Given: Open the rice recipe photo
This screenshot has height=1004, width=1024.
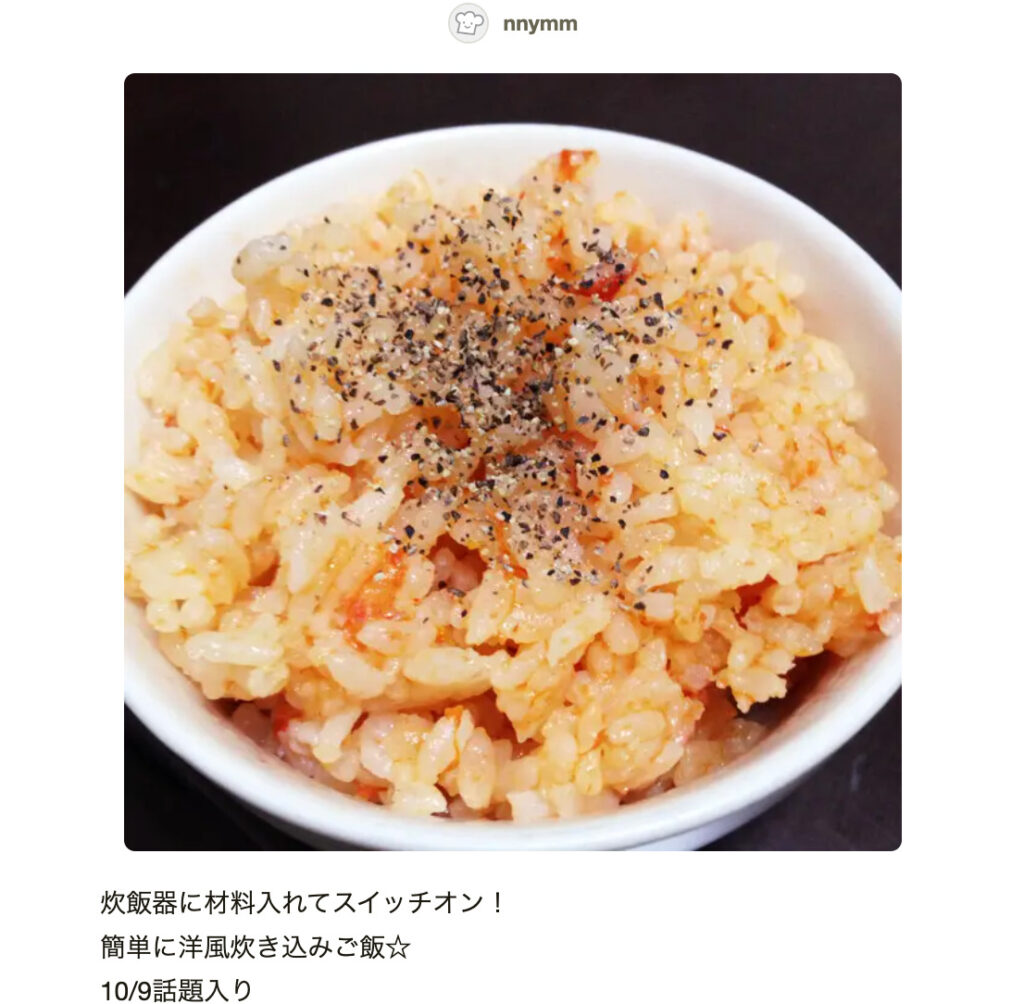Looking at the screenshot, I should pyautogui.click(x=512, y=461).
